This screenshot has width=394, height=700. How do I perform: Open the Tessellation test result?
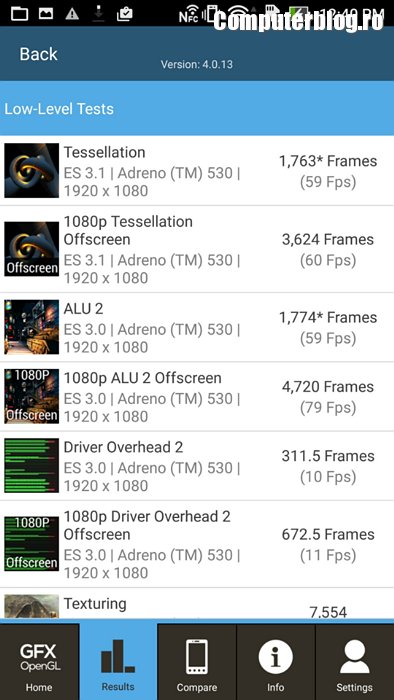tap(197, 171)
